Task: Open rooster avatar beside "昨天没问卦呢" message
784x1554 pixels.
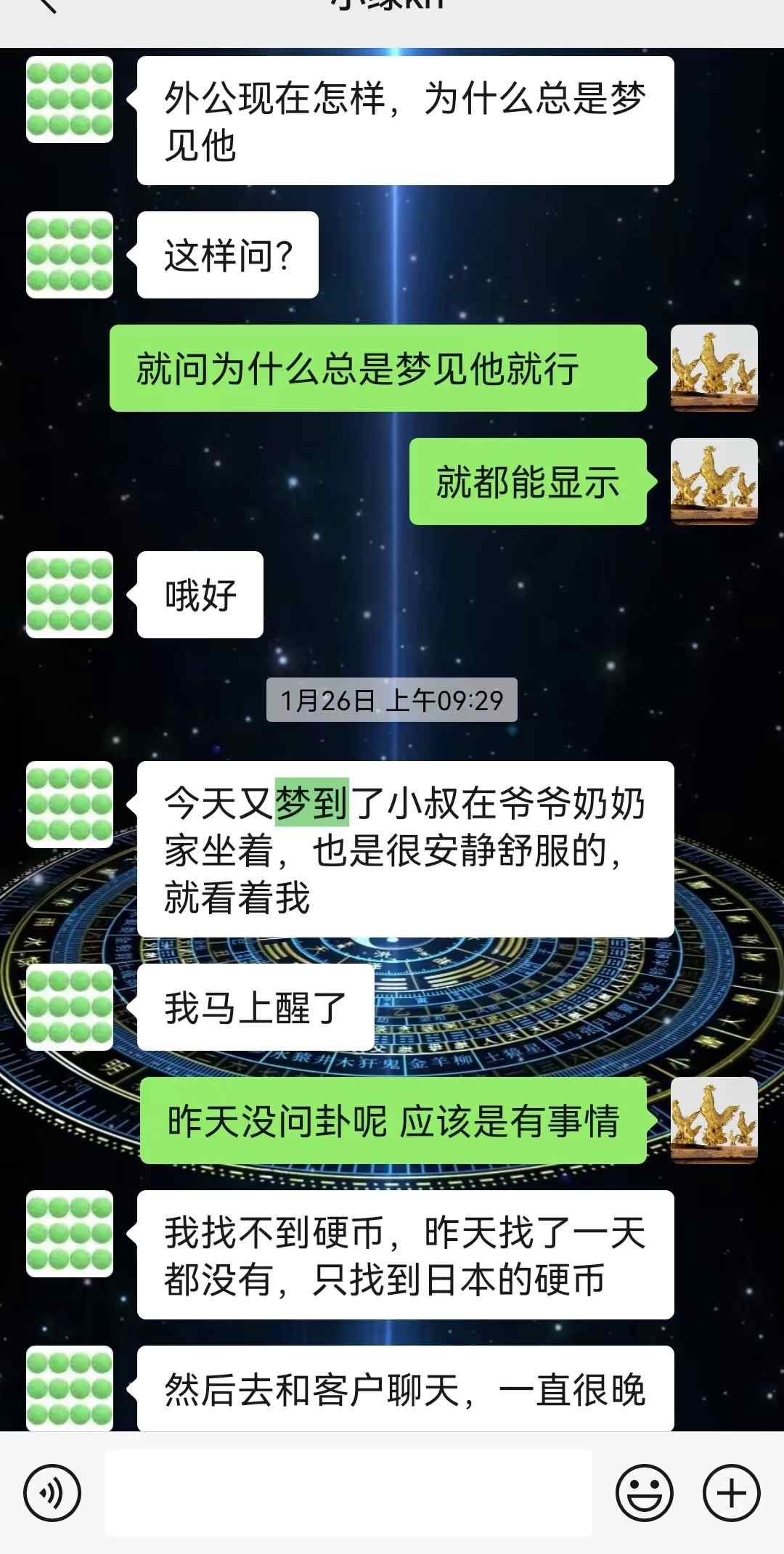Action: tap(714, 1120)
